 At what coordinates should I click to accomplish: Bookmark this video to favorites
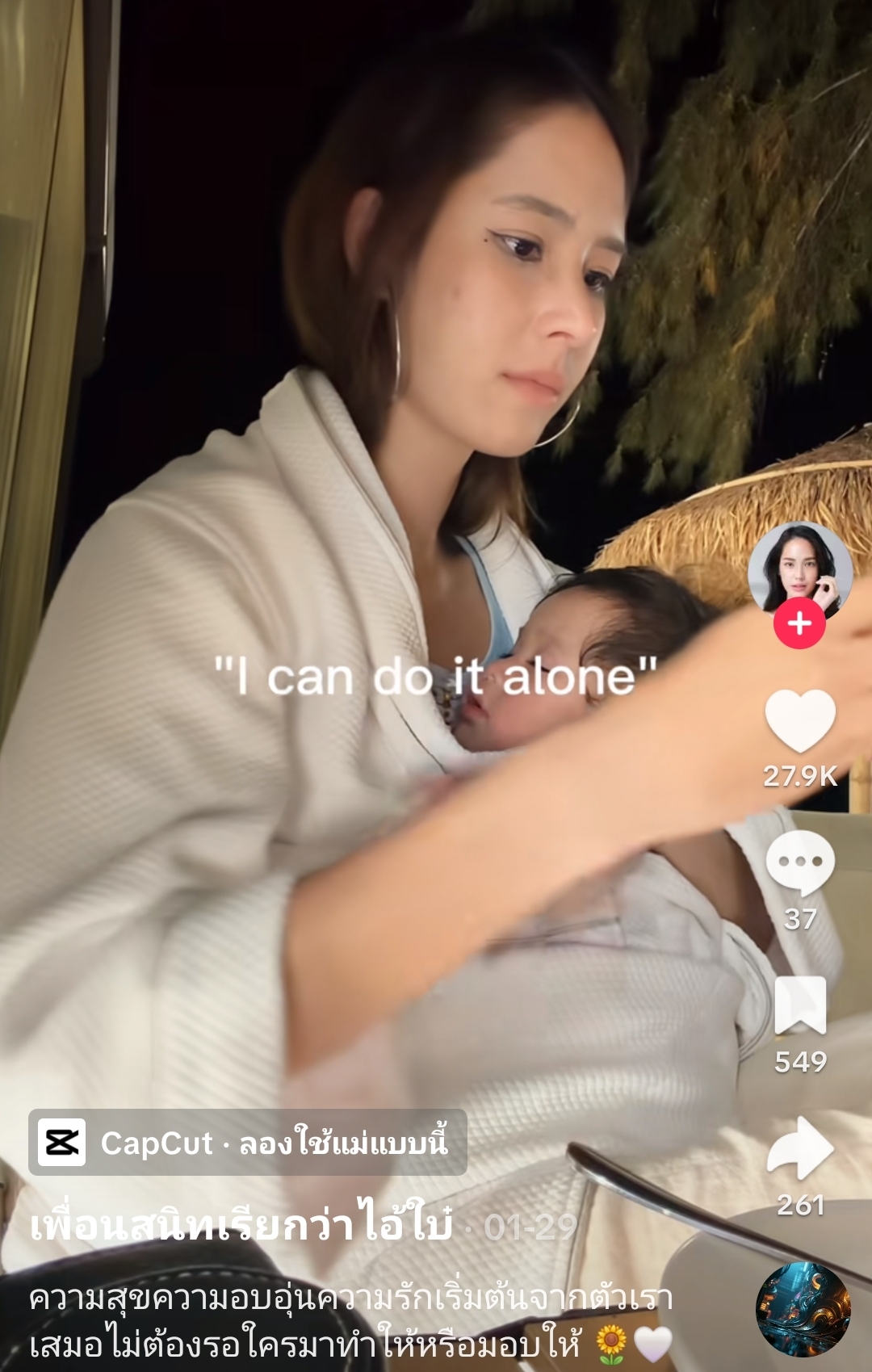[799, 1005]
